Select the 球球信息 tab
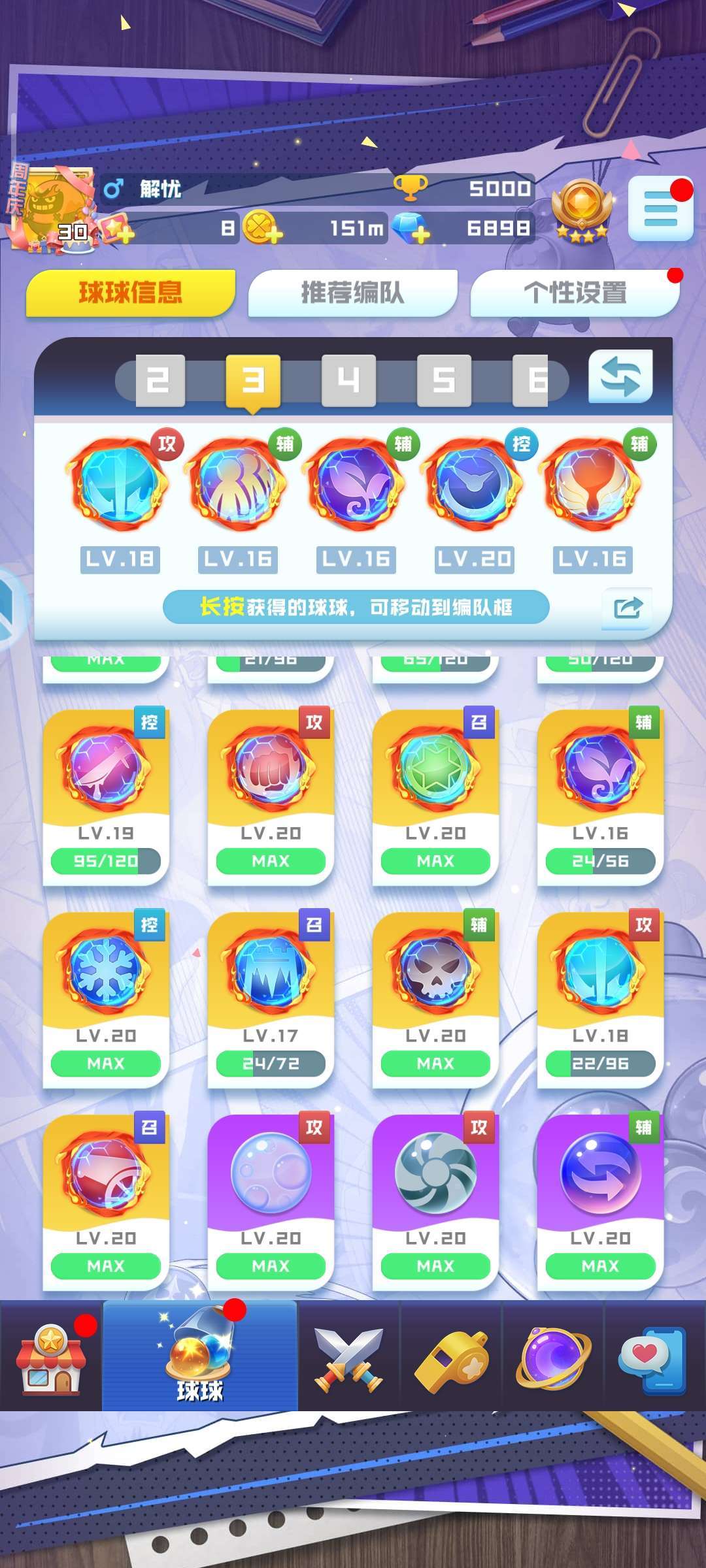 [x=130, y=293]
